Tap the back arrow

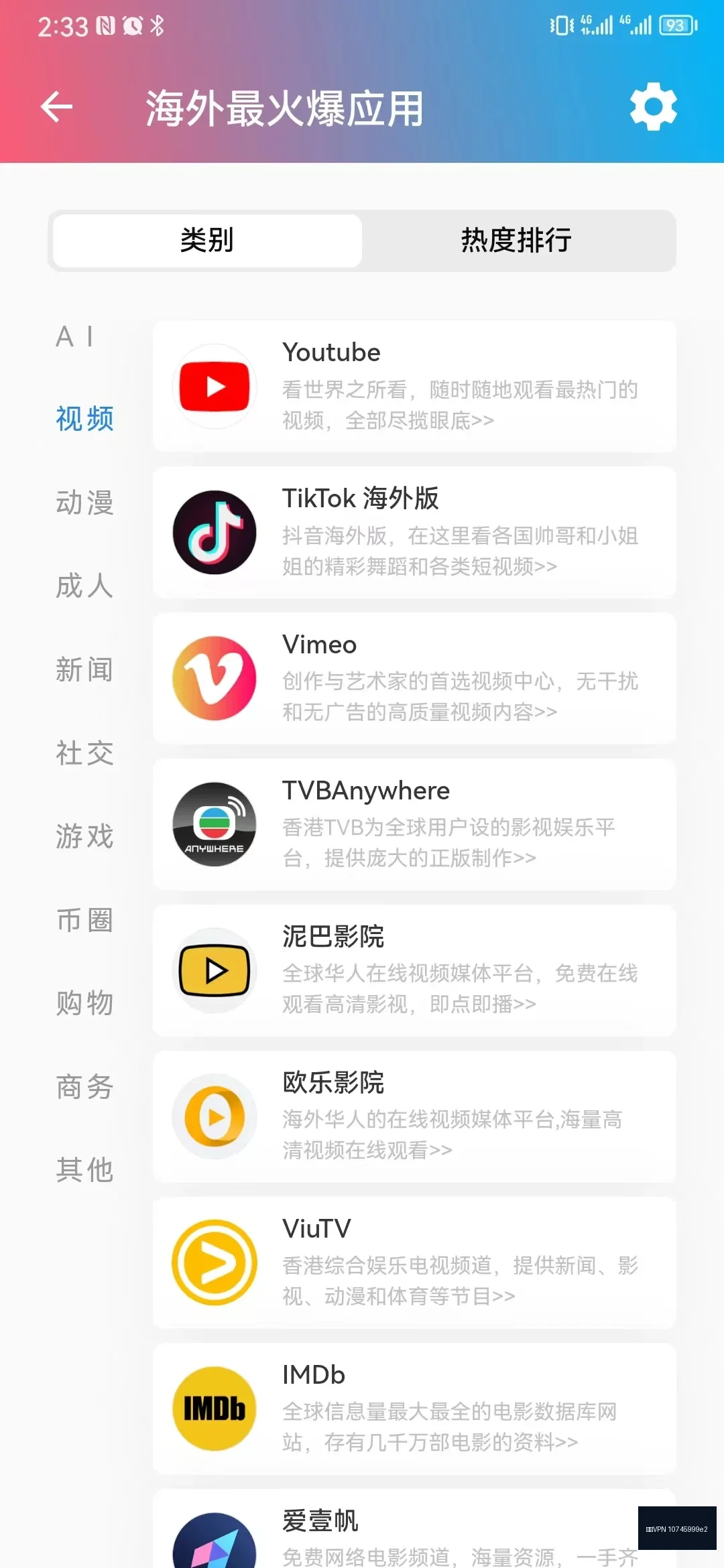(56, 107)
